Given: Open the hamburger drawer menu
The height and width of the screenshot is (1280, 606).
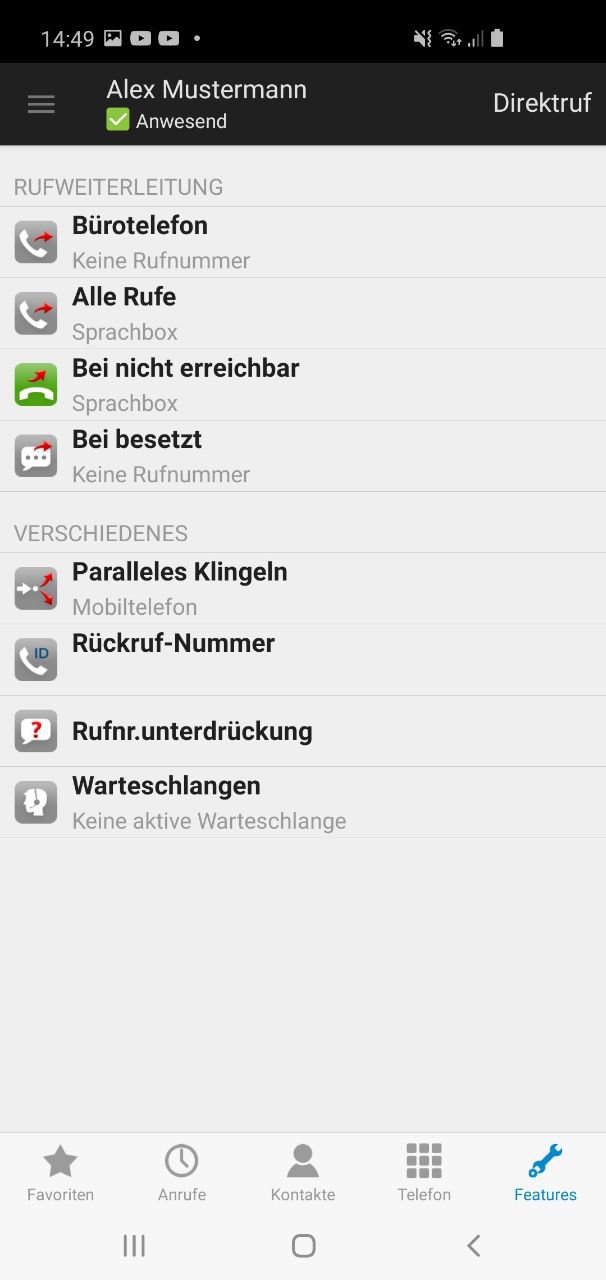Looking at the screenshot, I should 41,104.
